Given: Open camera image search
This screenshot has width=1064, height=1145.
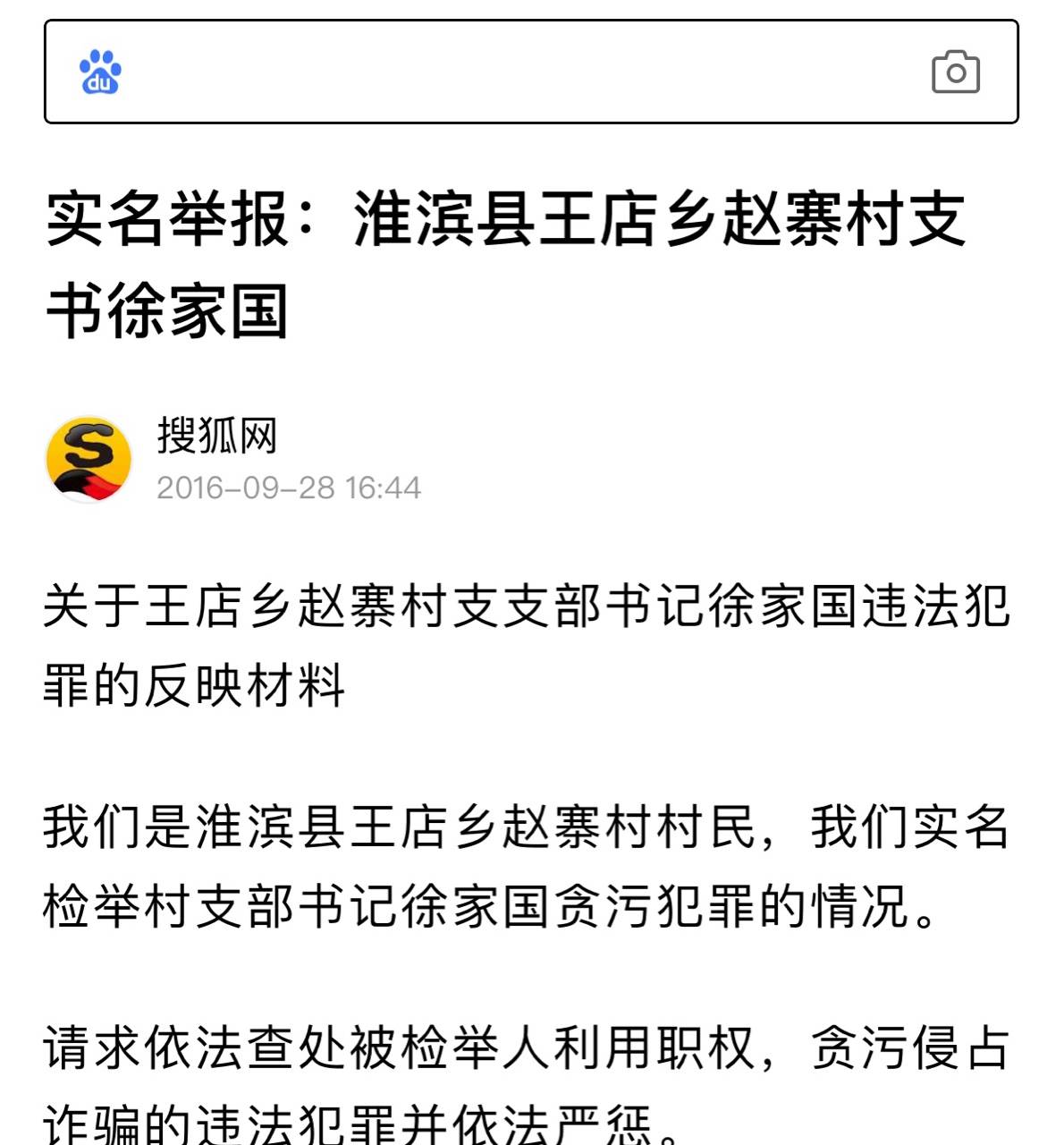Looking at the screenshot, I should (955, 72).
